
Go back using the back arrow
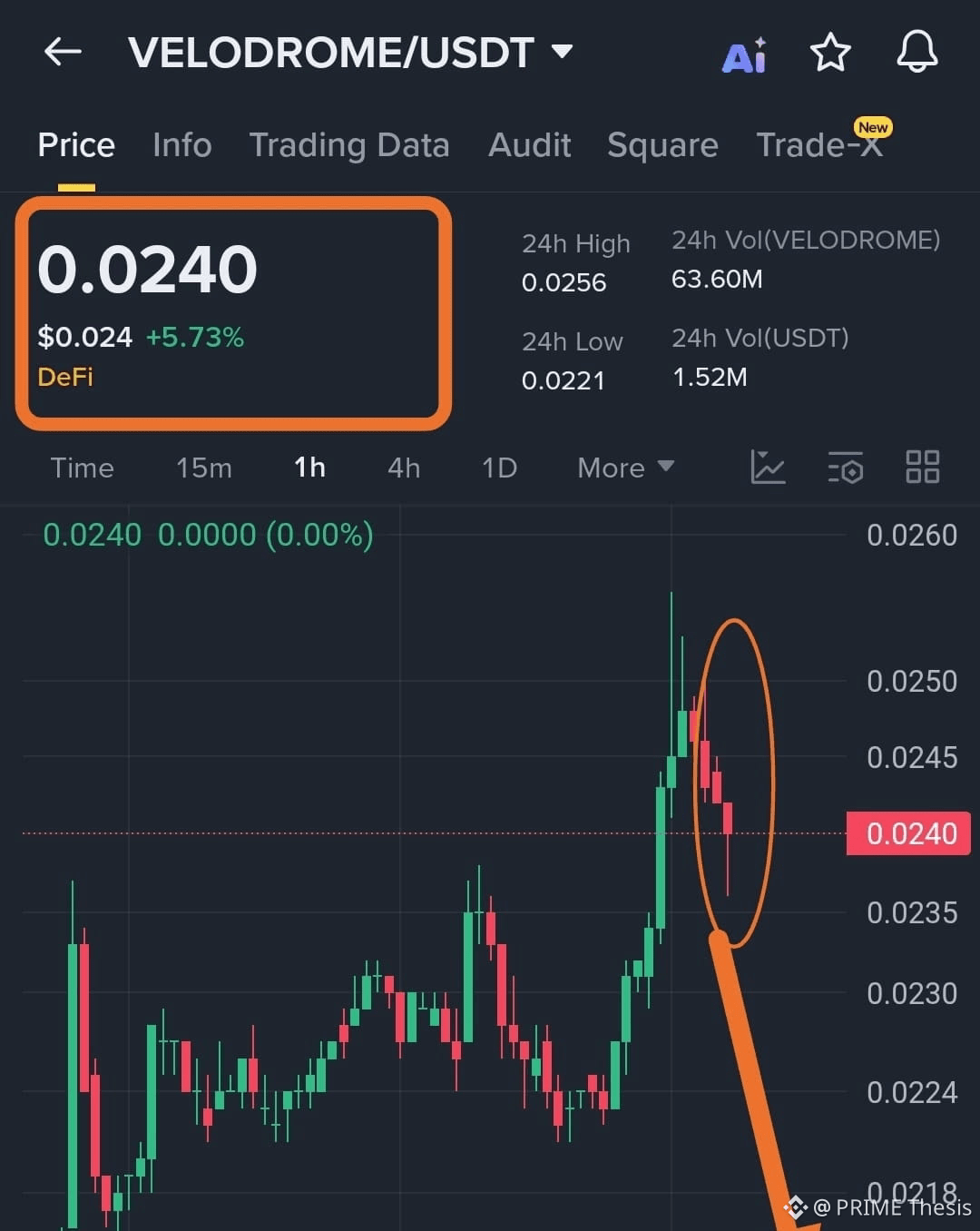pyautogui.click(x=62, y=52)
